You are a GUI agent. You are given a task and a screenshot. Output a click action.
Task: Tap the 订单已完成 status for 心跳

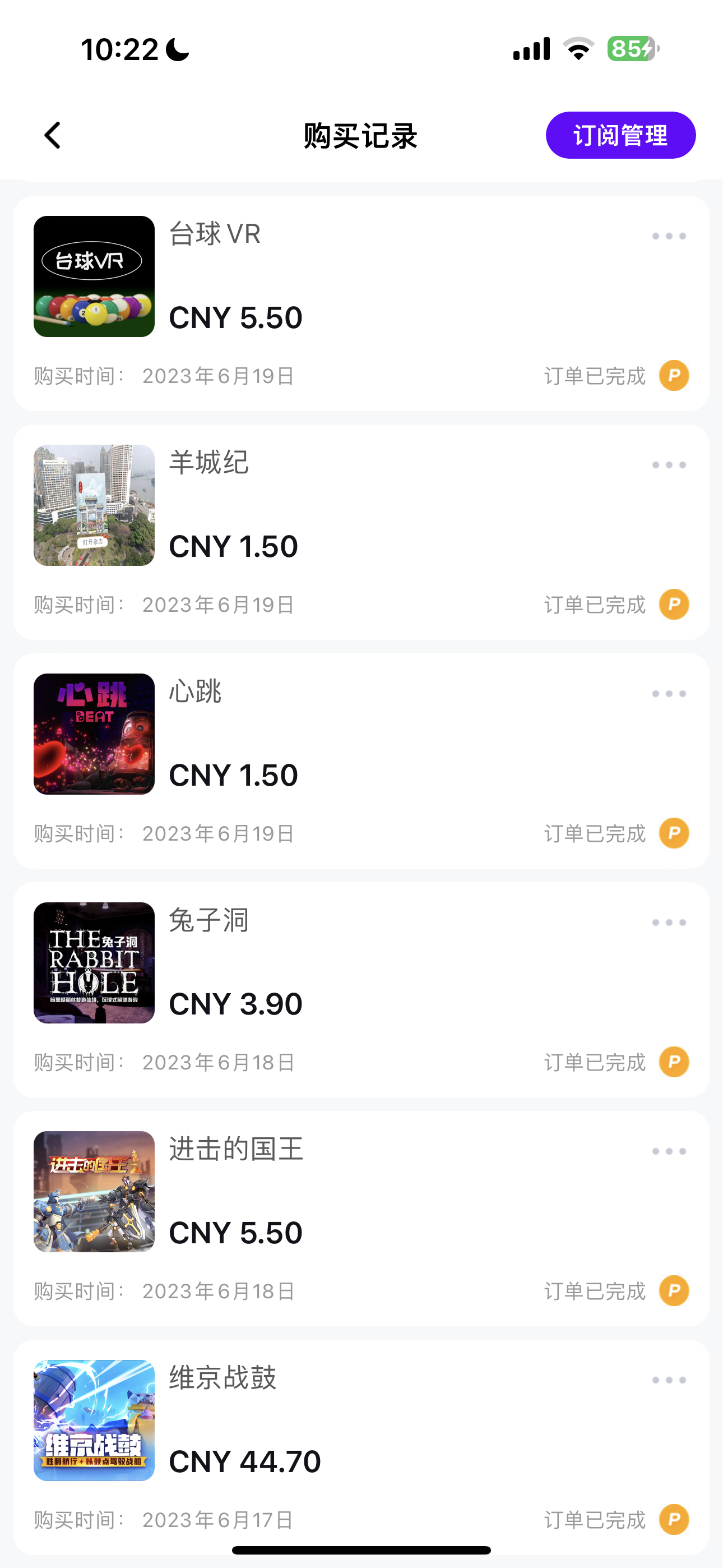[595, 833]
